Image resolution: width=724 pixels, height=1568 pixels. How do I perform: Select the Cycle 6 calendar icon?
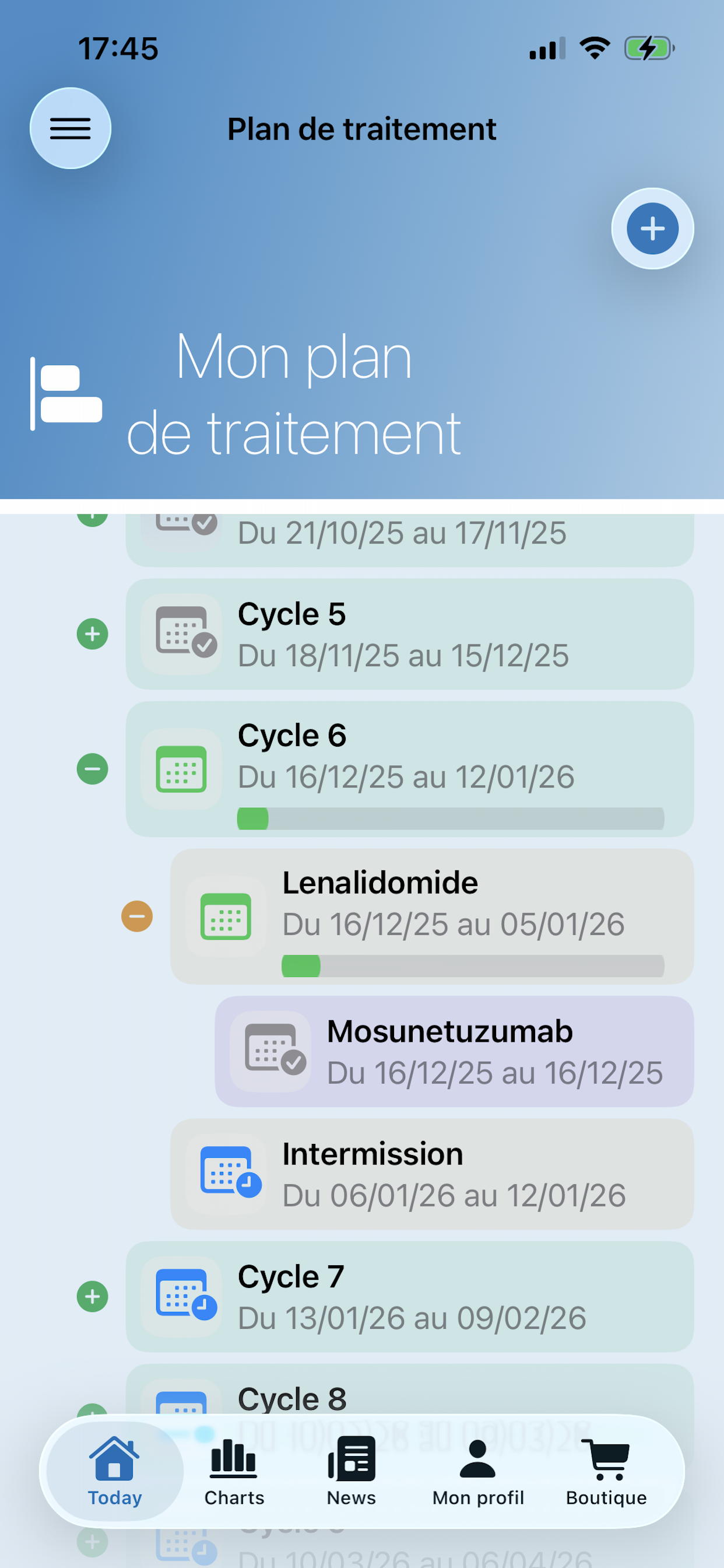(181, 769)
